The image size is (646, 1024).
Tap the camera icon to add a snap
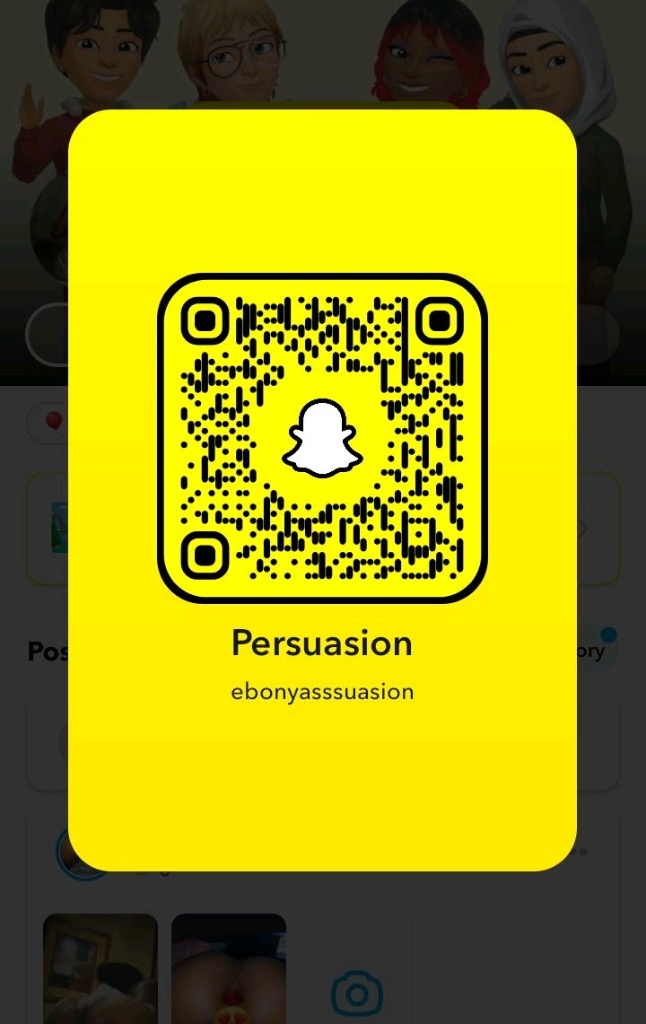(x=356, y=993)
